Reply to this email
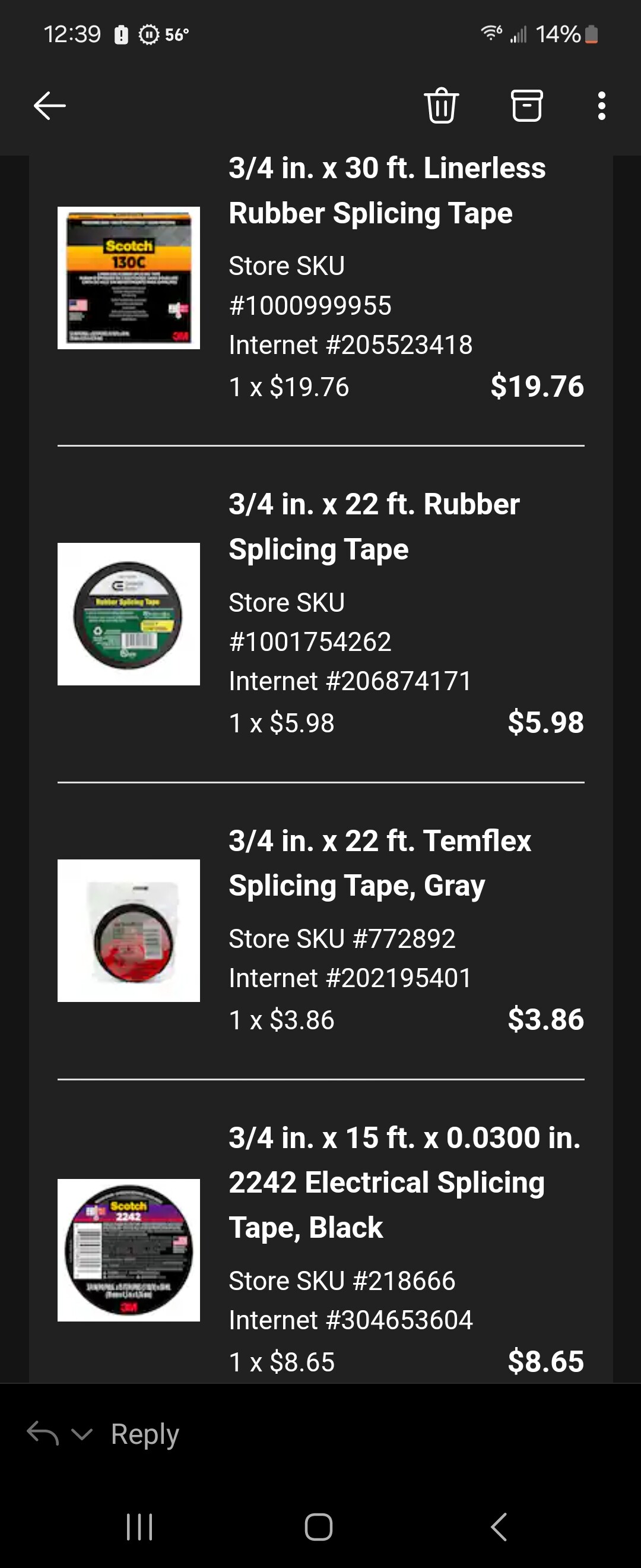The image size is (641, 1568). [x=145, y=1434]
